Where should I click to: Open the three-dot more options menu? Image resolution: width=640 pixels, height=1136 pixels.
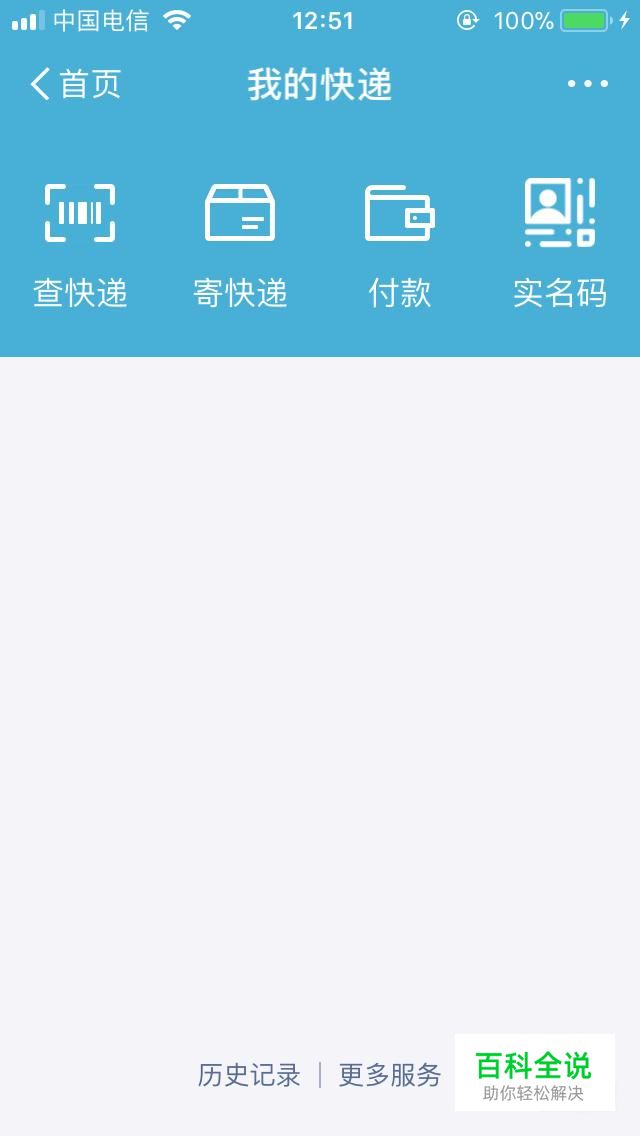(588, 84)
